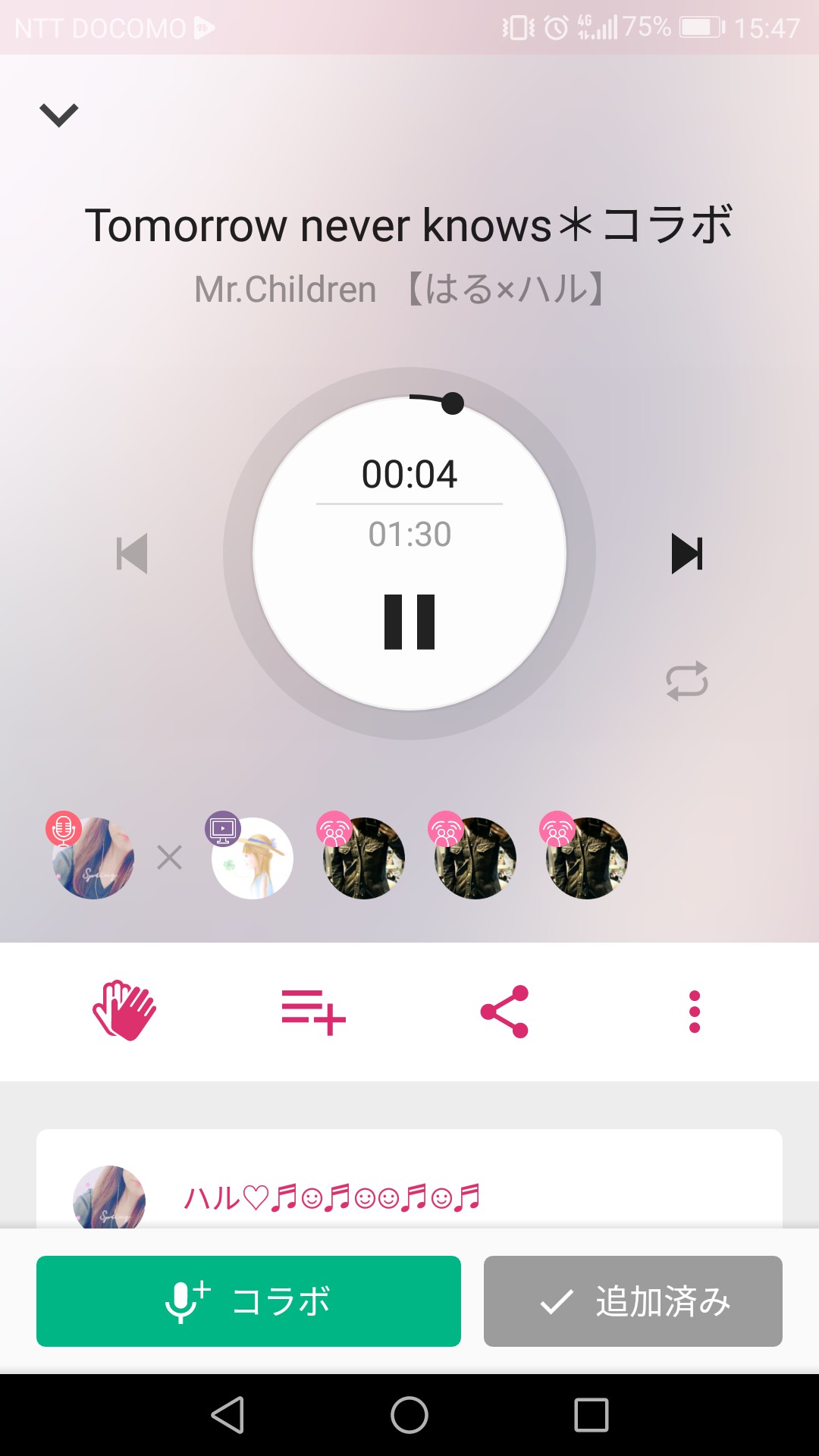Add this song to a playlist

pos(313,1011)
